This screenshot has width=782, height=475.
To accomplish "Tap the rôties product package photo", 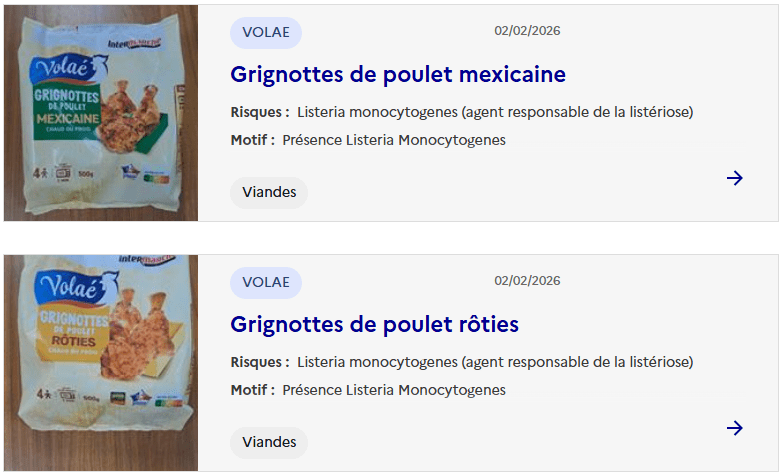I will pos(101,363).
